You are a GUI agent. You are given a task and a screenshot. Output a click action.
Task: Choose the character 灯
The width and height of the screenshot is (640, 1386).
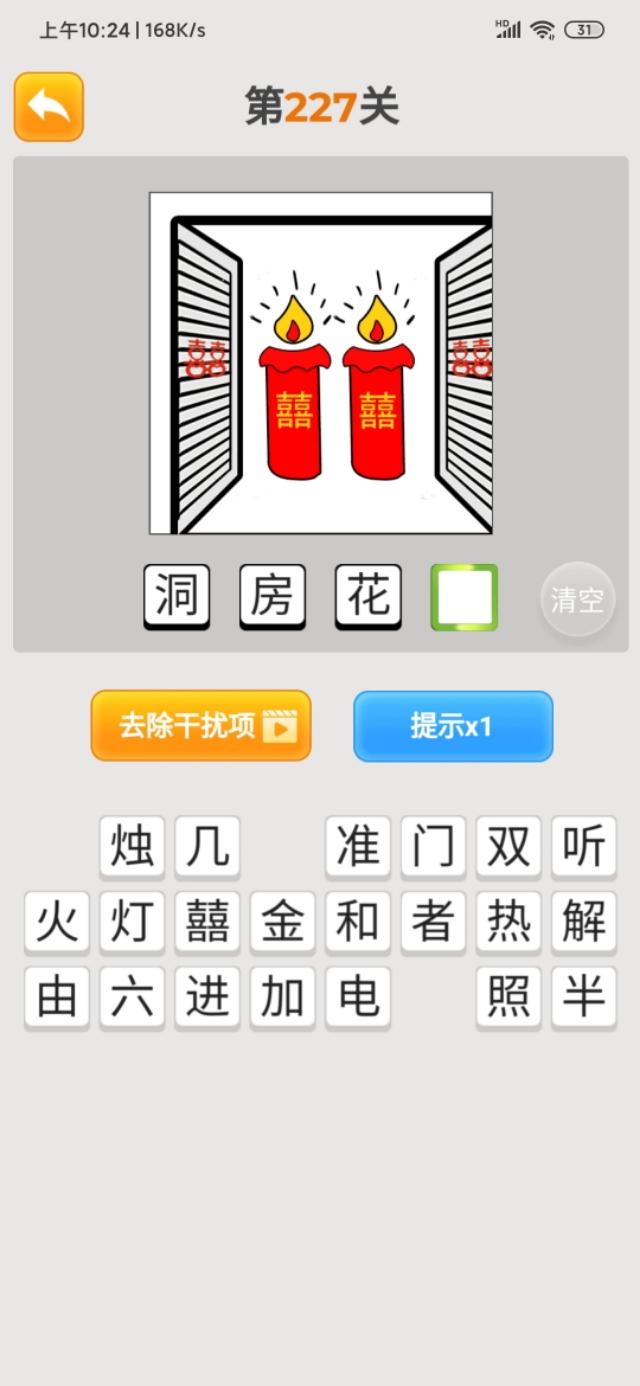[x=132, y=922]
